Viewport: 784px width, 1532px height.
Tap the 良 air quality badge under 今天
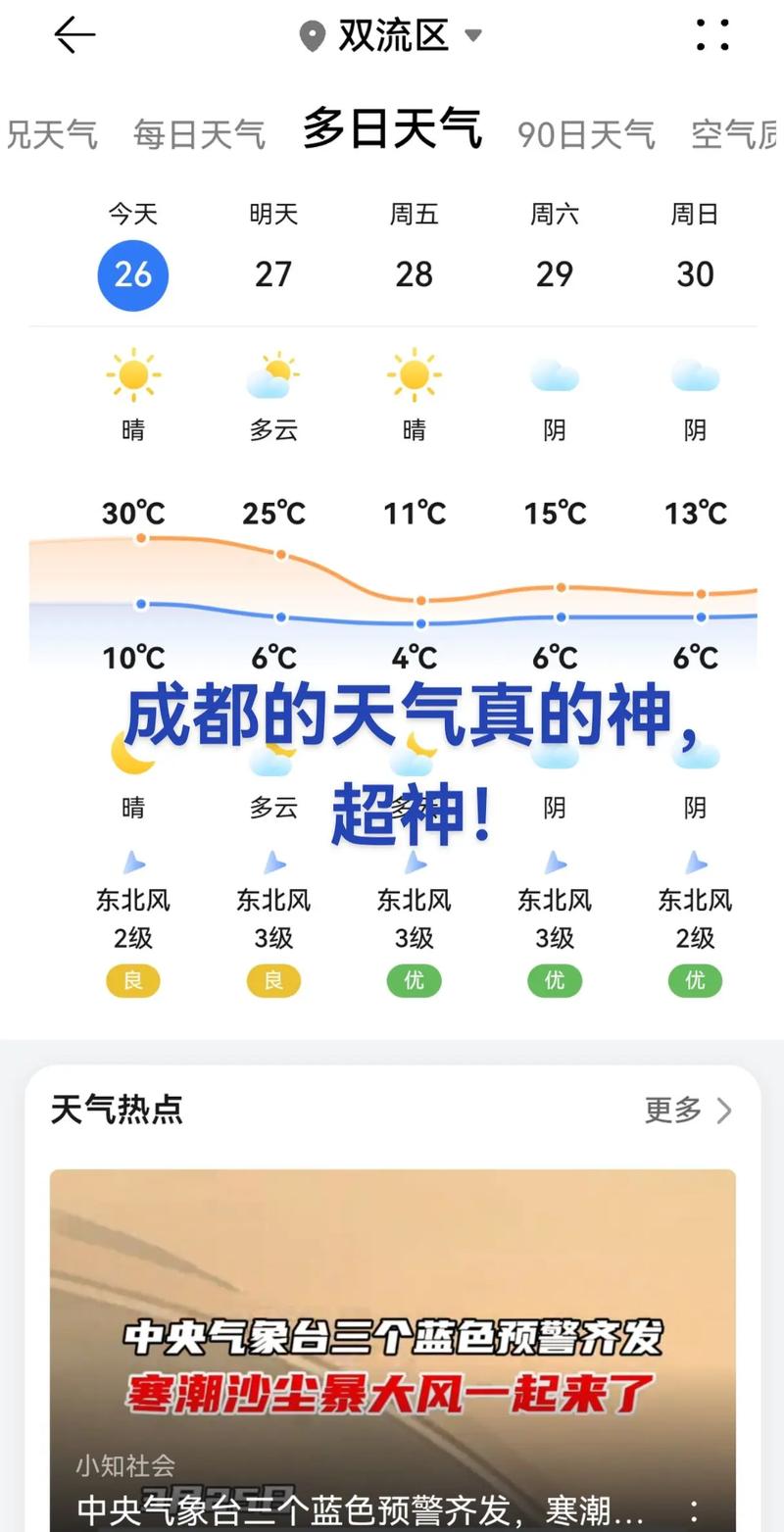coord(133,979)
